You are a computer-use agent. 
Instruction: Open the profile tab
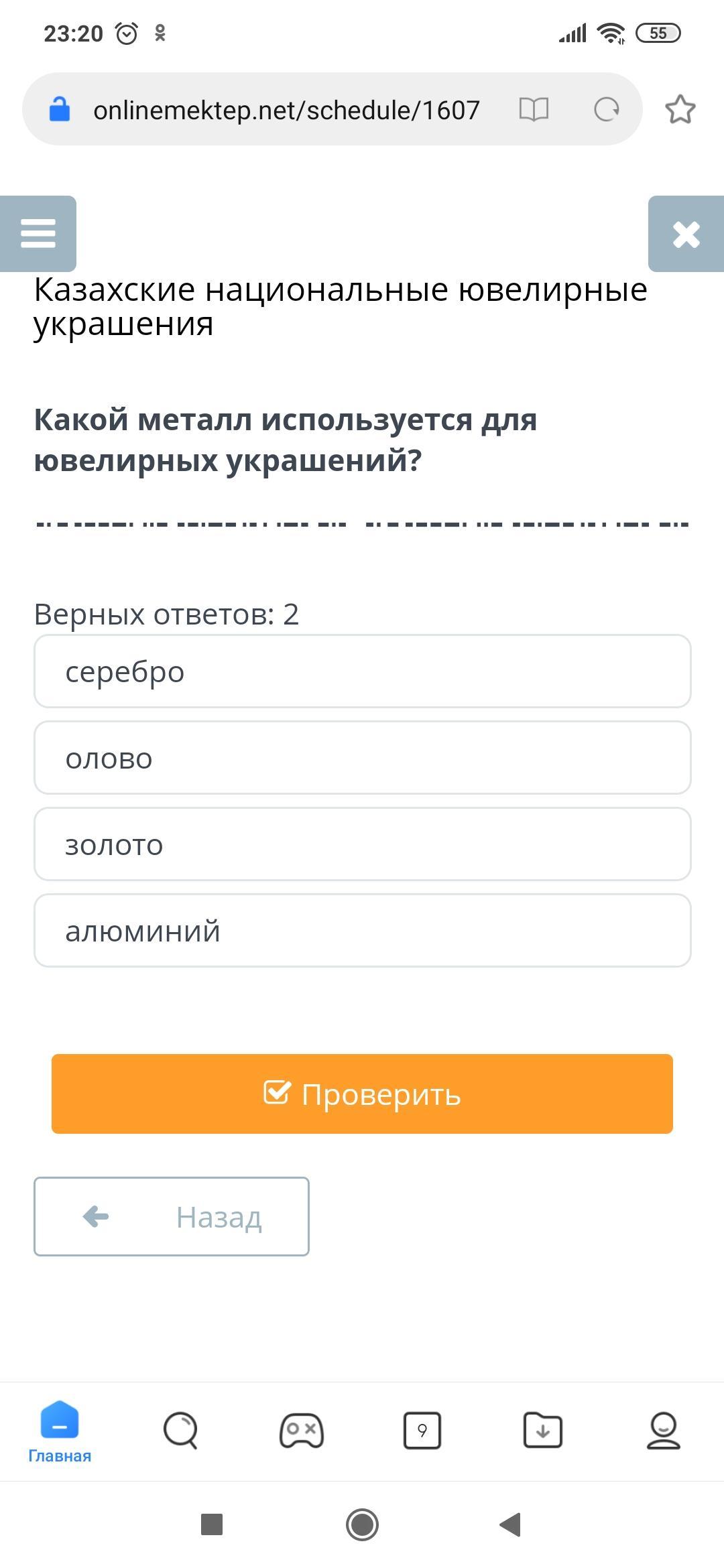tap(664, 1431)
